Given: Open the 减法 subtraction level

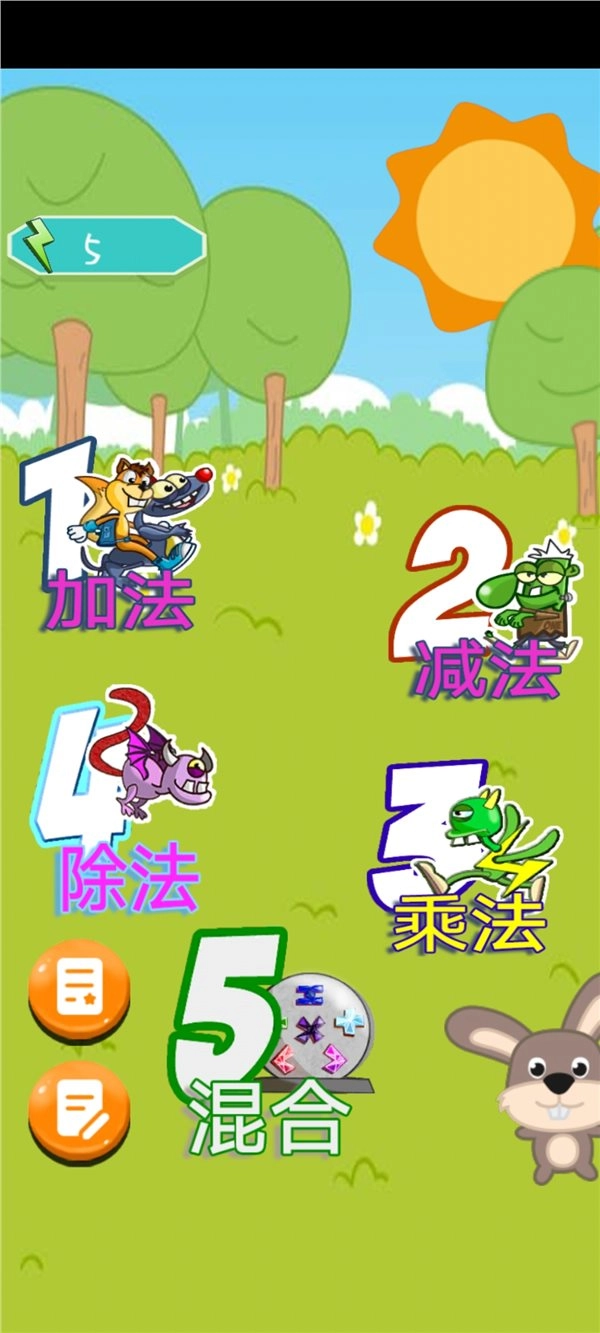Looking at the screenshot, I should (485, 610).
